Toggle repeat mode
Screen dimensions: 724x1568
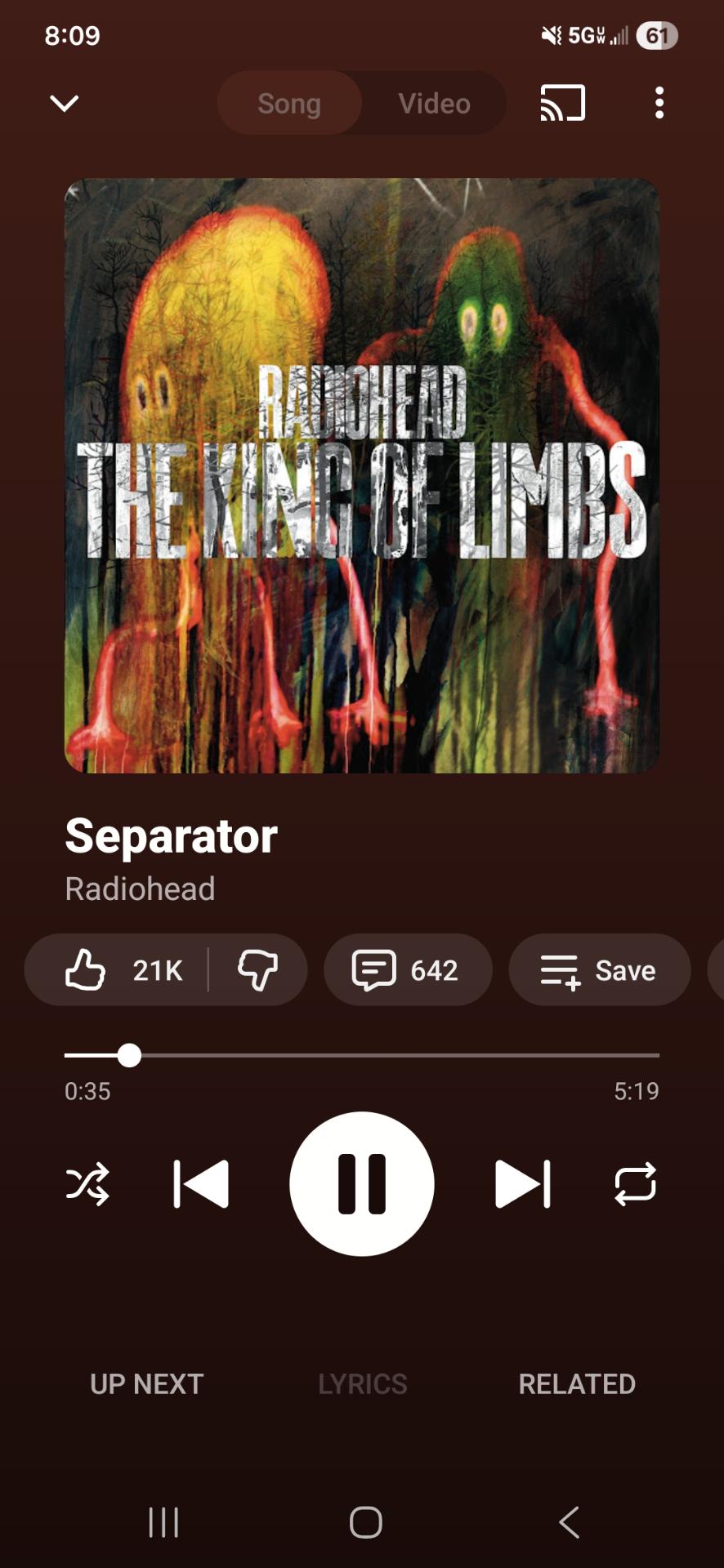[x=635, y=1184]
